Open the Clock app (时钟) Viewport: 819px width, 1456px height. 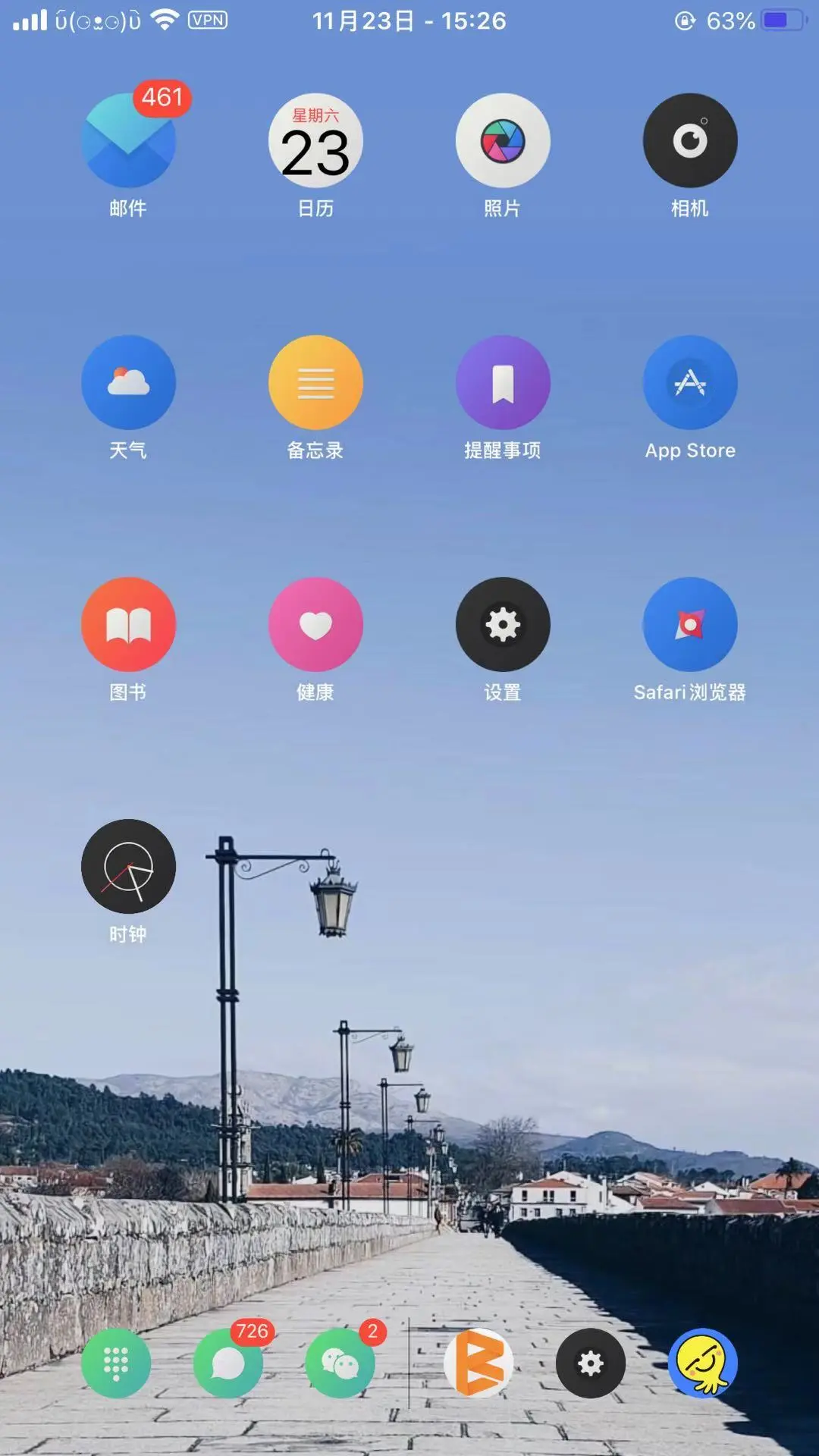coord(128,867)
